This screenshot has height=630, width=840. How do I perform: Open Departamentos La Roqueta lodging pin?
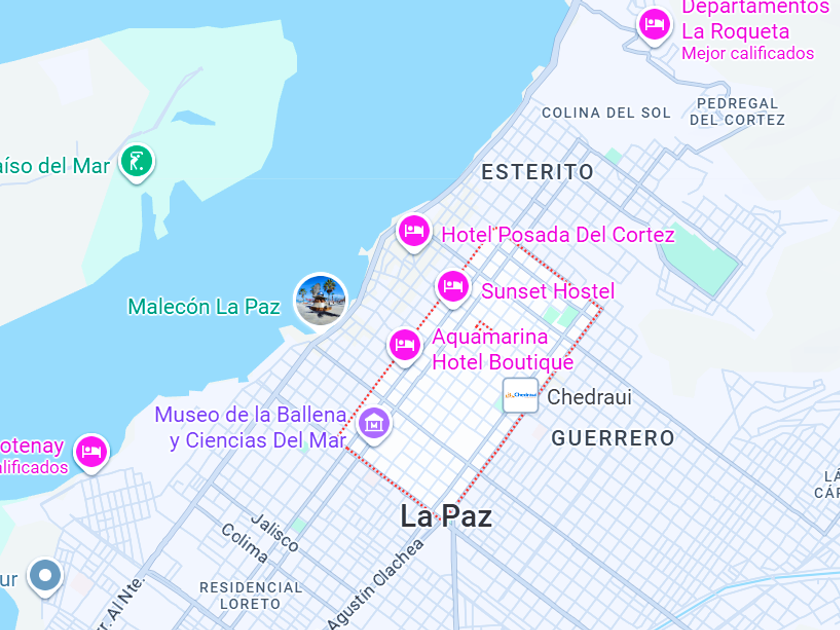[x=654, y=24]
